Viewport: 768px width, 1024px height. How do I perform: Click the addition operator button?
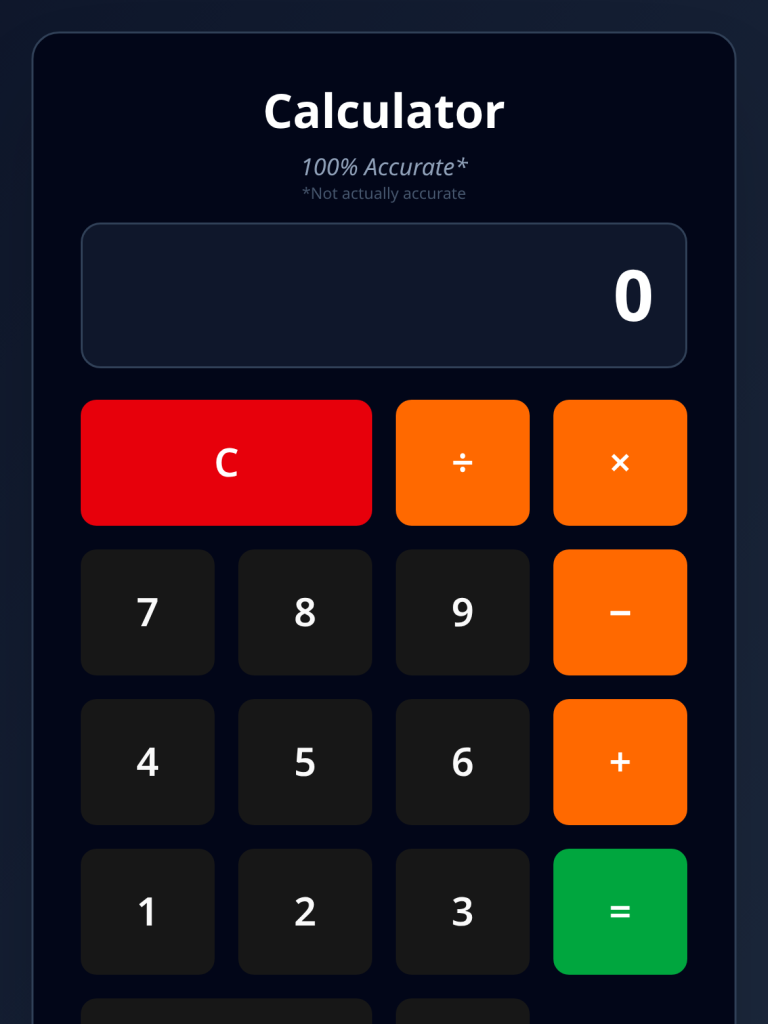[620, 762]
